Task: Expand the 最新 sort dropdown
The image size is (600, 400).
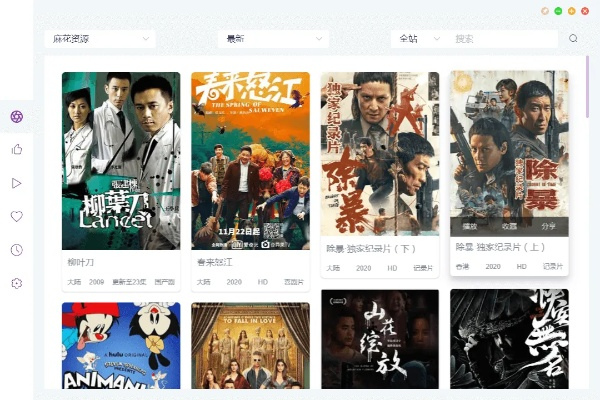Action: (272, 39)
